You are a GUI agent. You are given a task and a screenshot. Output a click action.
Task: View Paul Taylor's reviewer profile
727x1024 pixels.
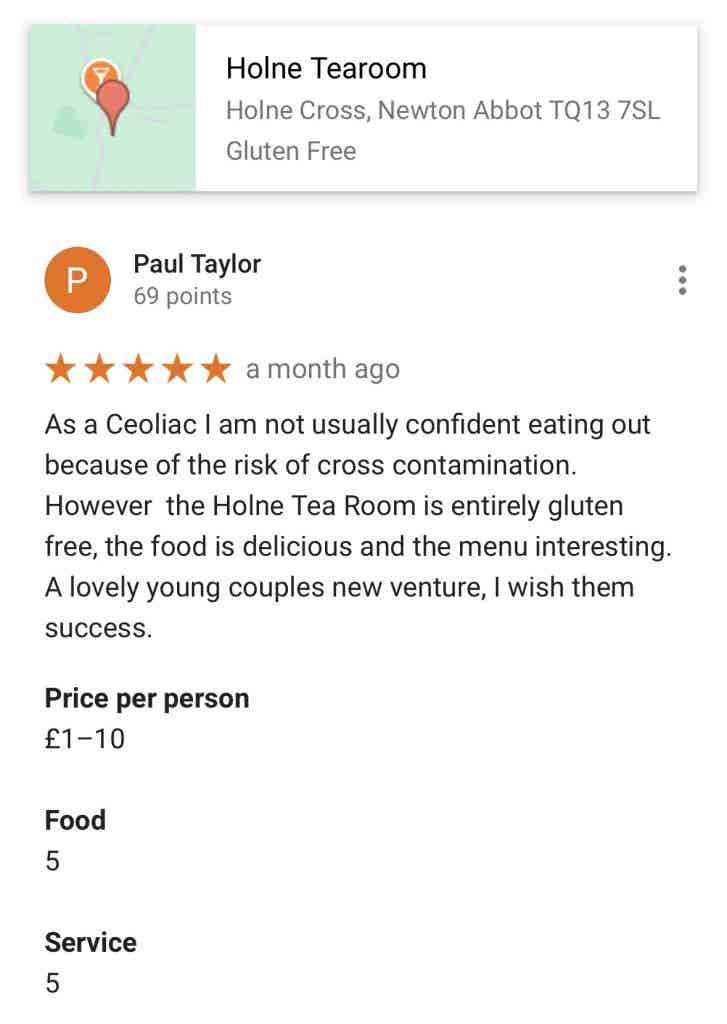(x=197, y=265)
